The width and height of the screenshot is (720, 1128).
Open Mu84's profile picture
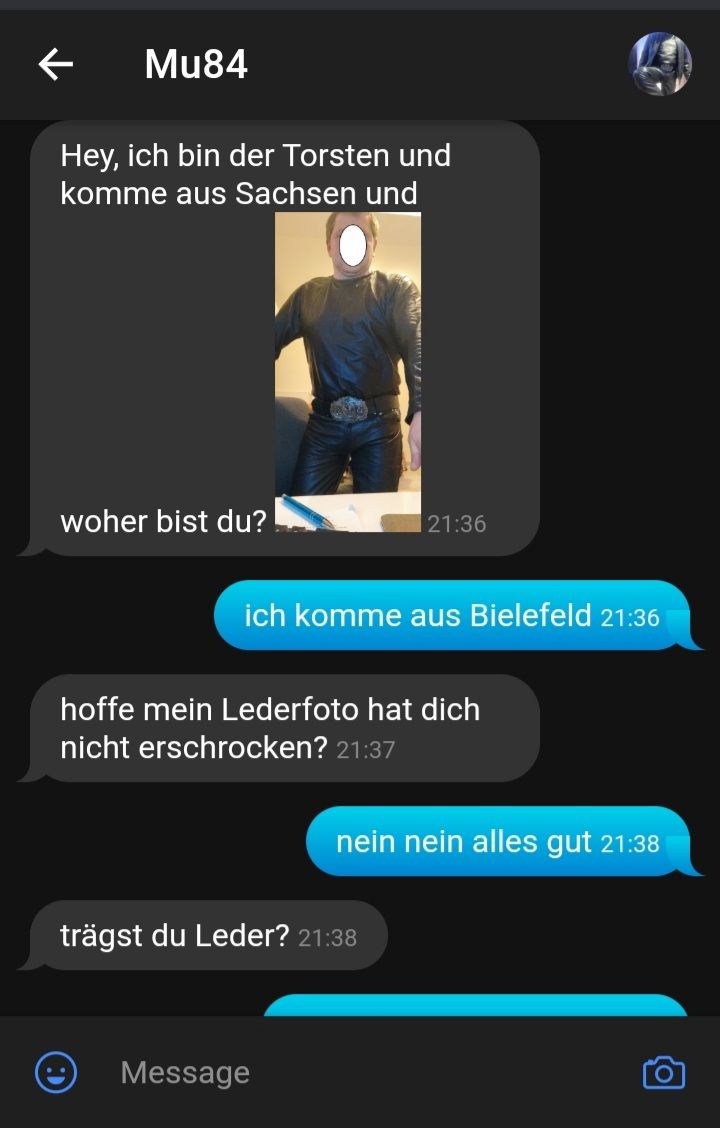(x=660, y=64)
